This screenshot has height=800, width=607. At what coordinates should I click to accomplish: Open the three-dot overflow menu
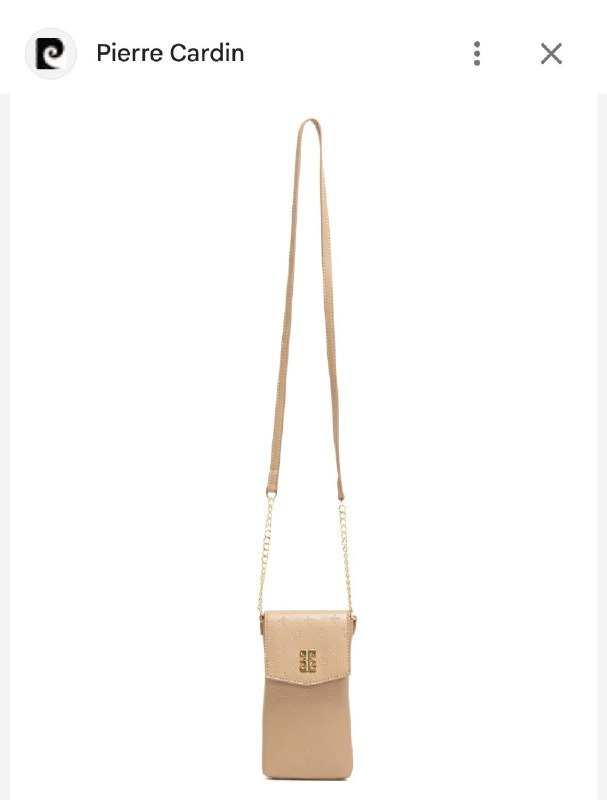pos(477,54)
